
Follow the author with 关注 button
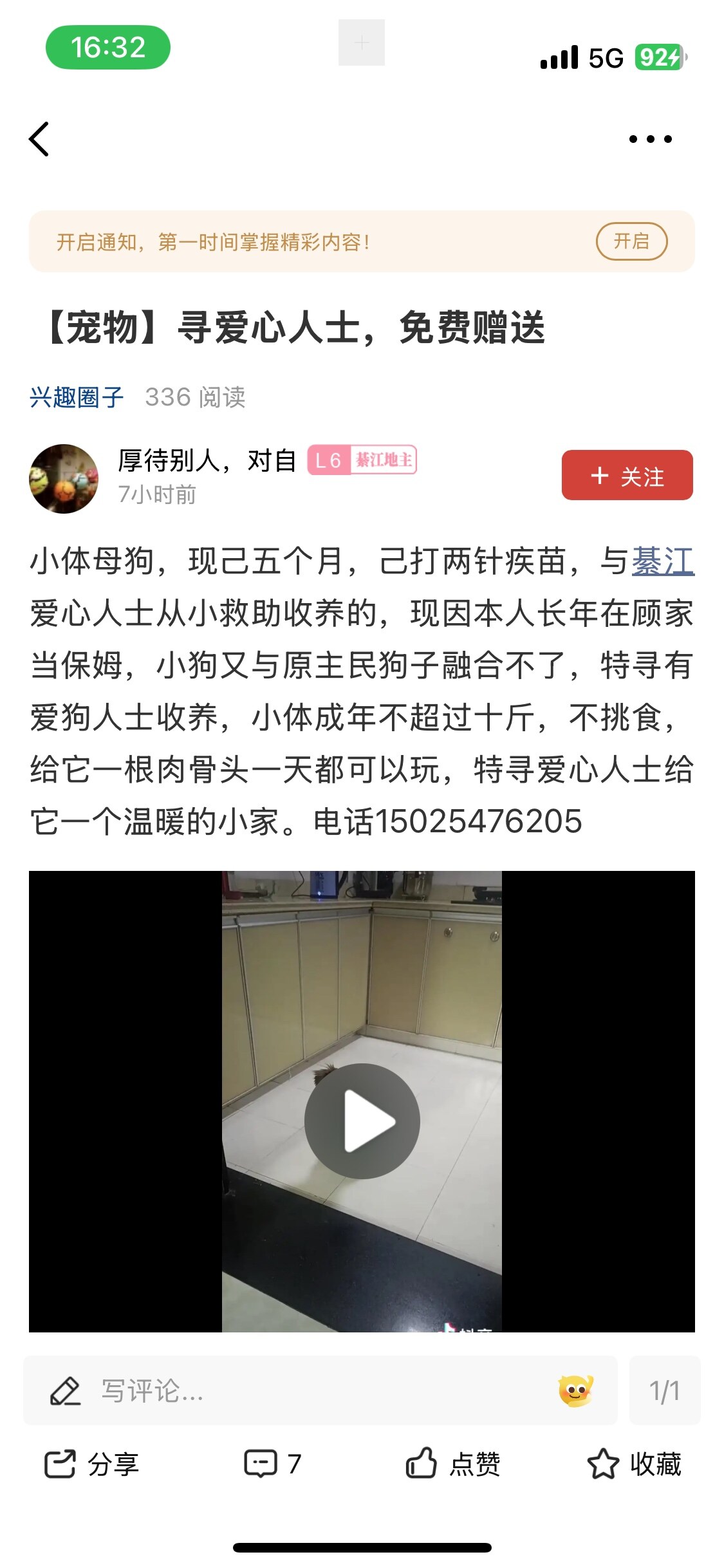pos(627,476)
